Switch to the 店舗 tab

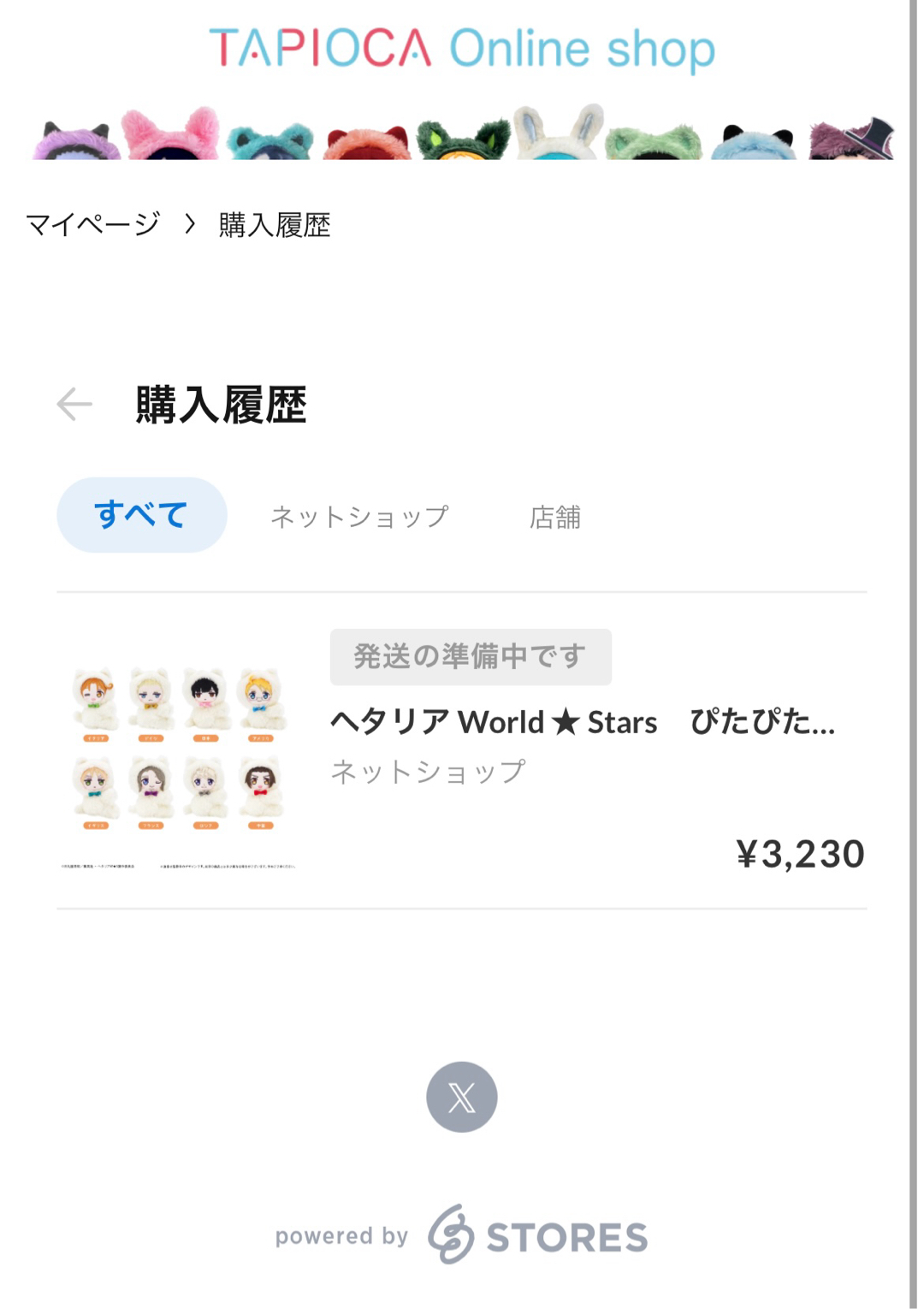pos(554,517)
